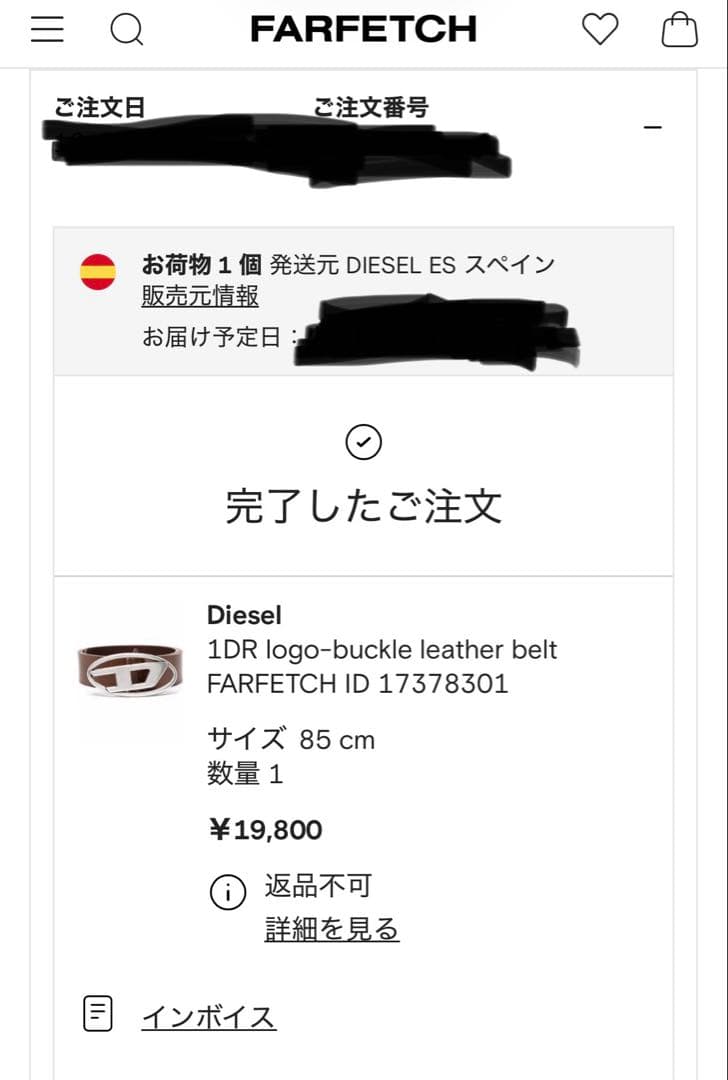Image resolution: width=728 pixels, height=1080 pixels.
Task: Collapse the order details section
Action: tap(652, 128)
